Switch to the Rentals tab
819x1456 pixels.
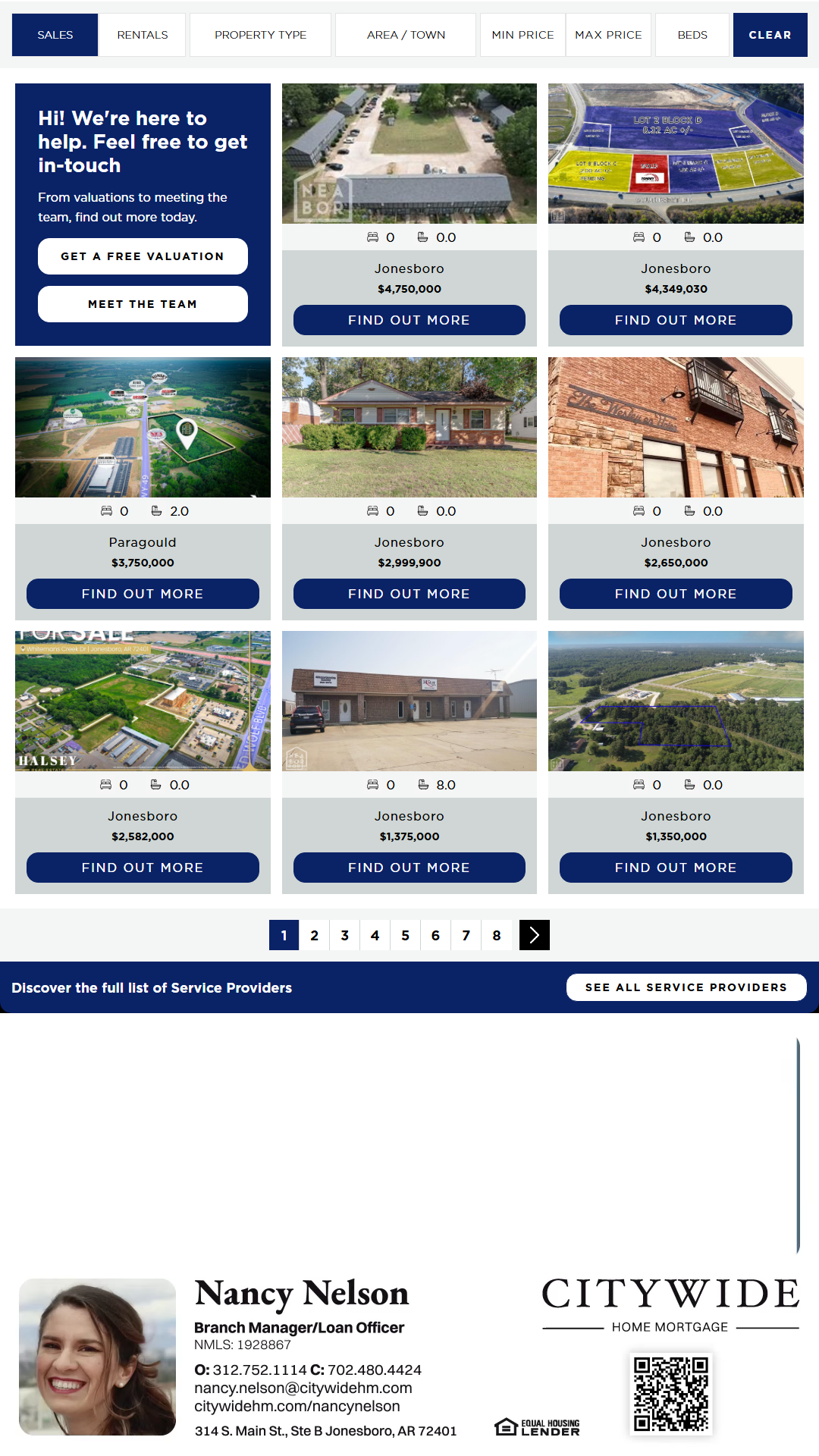142,35
